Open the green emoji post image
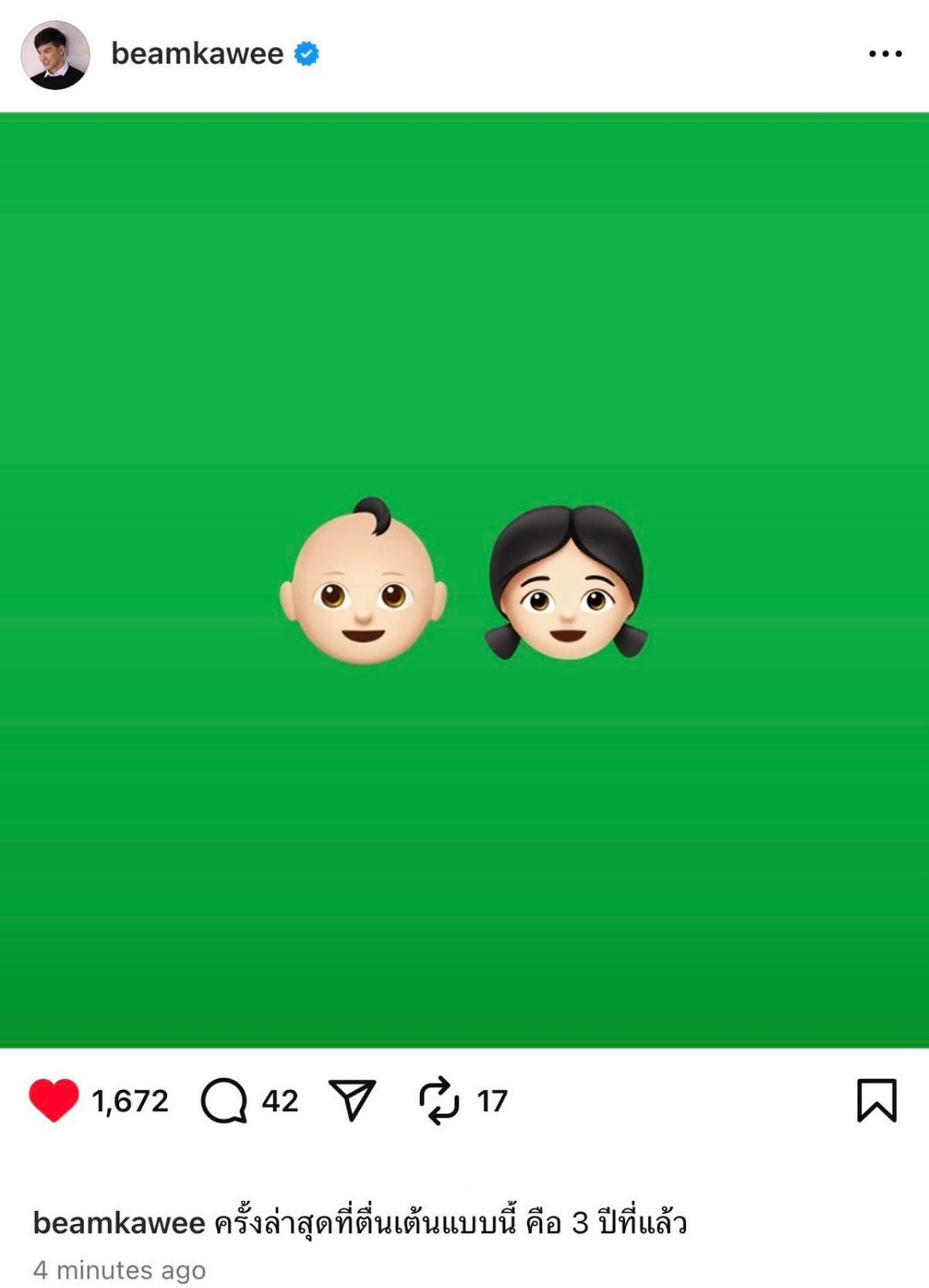929x1288 pixels. tap(464, 581)
